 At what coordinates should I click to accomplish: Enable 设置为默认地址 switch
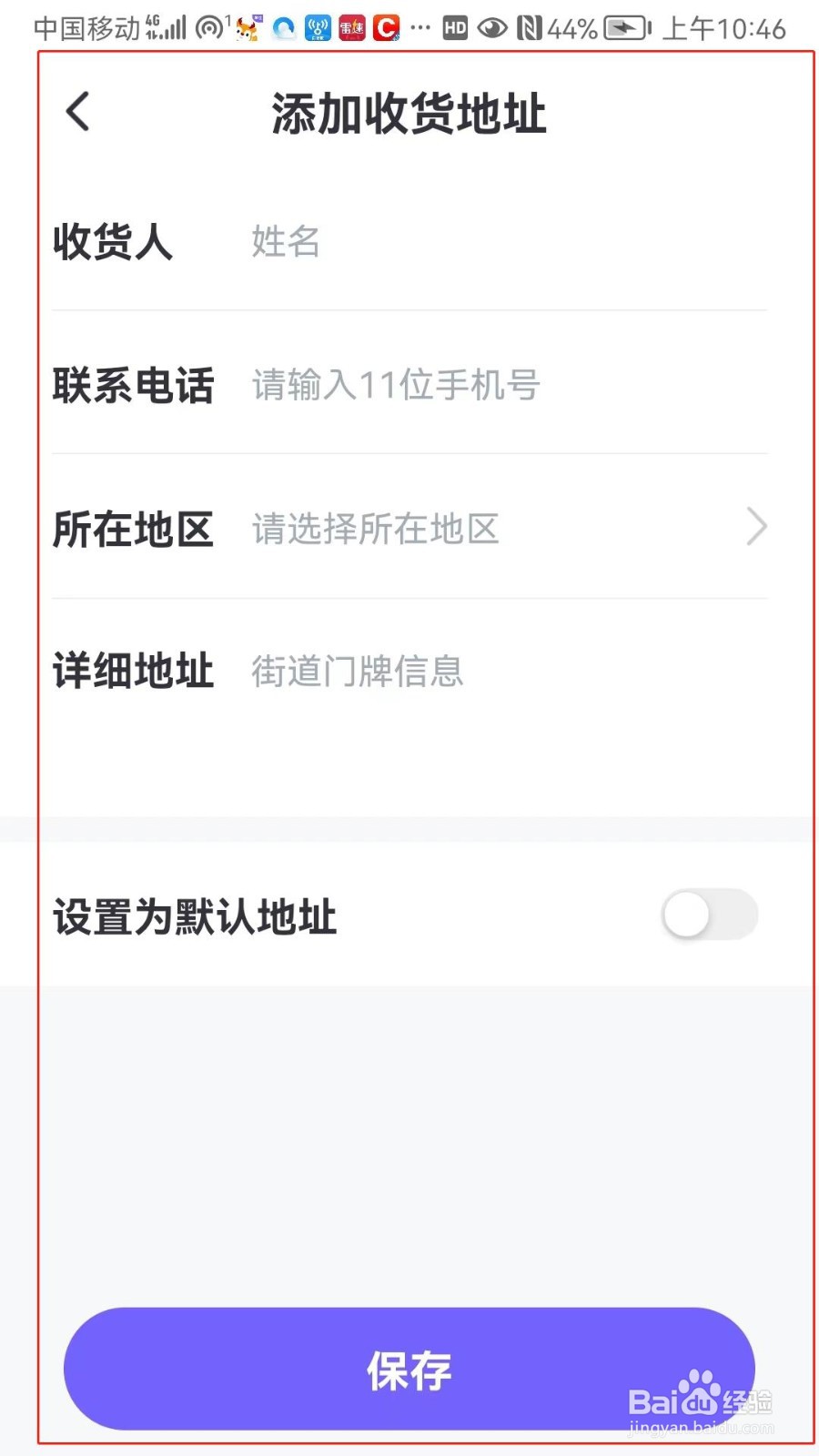(708, 915)
